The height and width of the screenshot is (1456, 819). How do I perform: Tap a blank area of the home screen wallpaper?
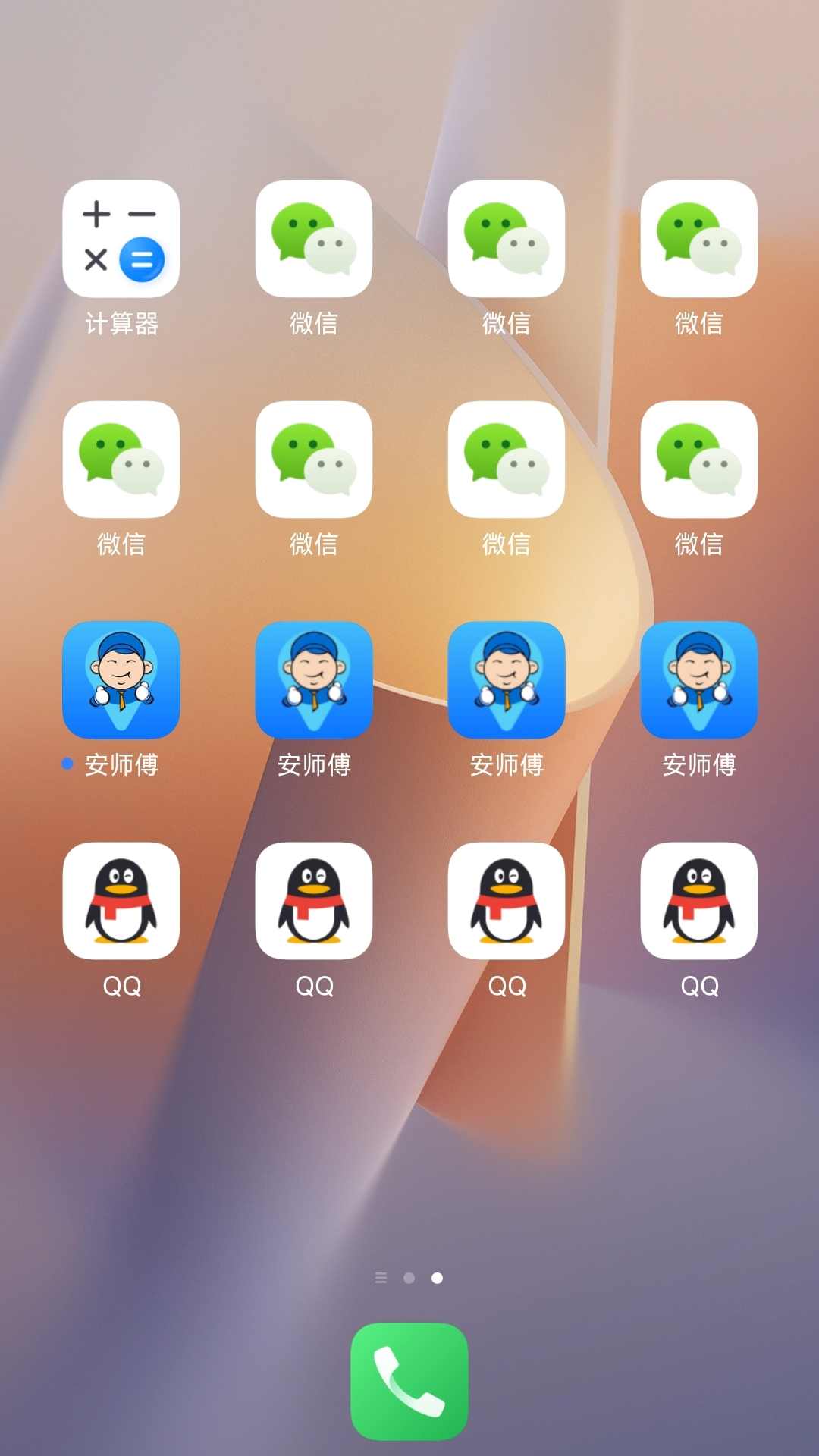click(x=409, y=1122)
